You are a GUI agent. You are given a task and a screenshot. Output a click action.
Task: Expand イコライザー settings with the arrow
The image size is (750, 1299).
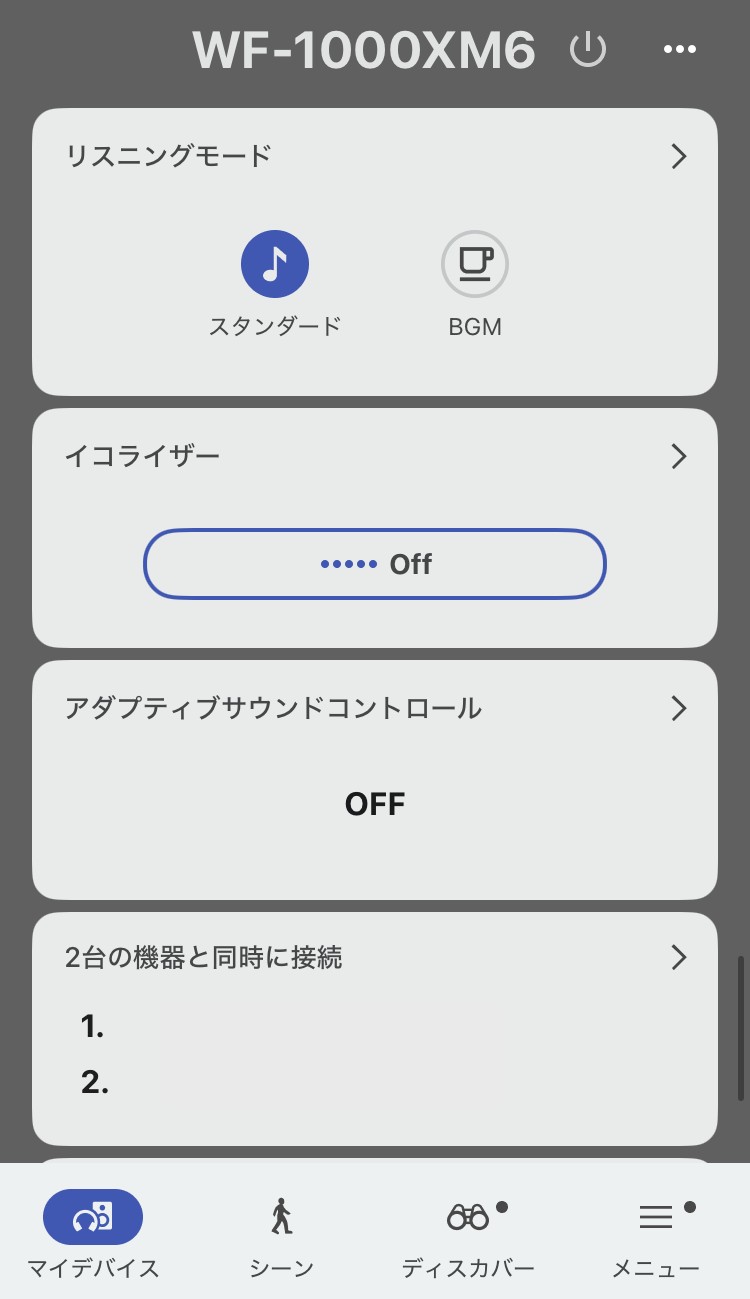coord(679,456)
